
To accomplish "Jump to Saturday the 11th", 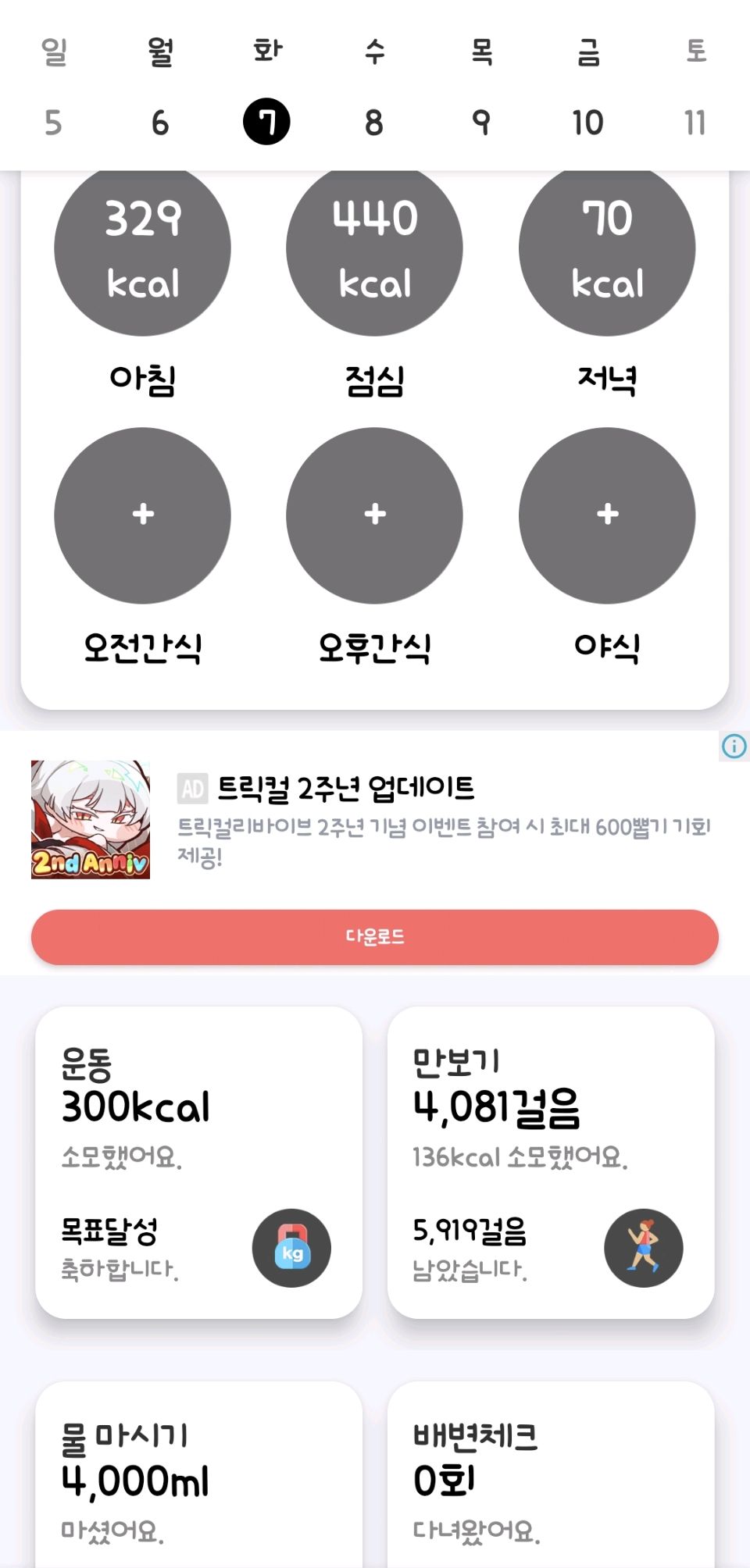I will click(x=695, y=123).
